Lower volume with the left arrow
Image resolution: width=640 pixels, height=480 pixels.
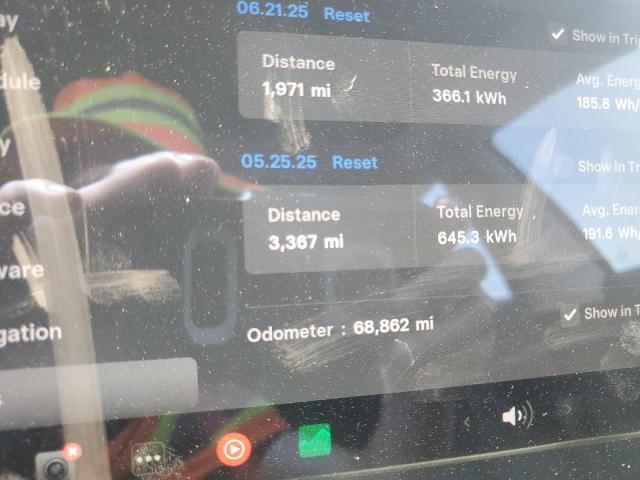coord(466,422)
